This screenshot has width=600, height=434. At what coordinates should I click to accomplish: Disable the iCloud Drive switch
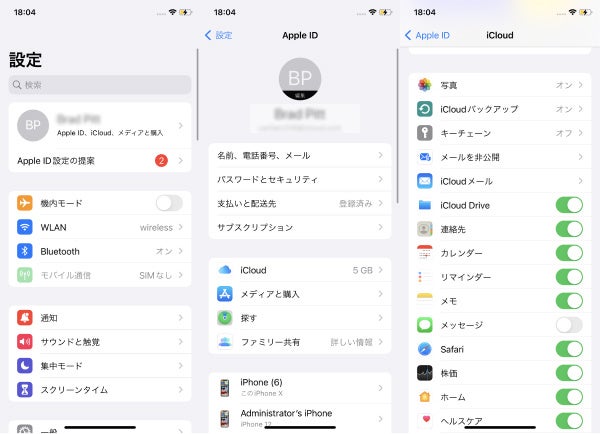pyautogui.click(x=568, y=205)
